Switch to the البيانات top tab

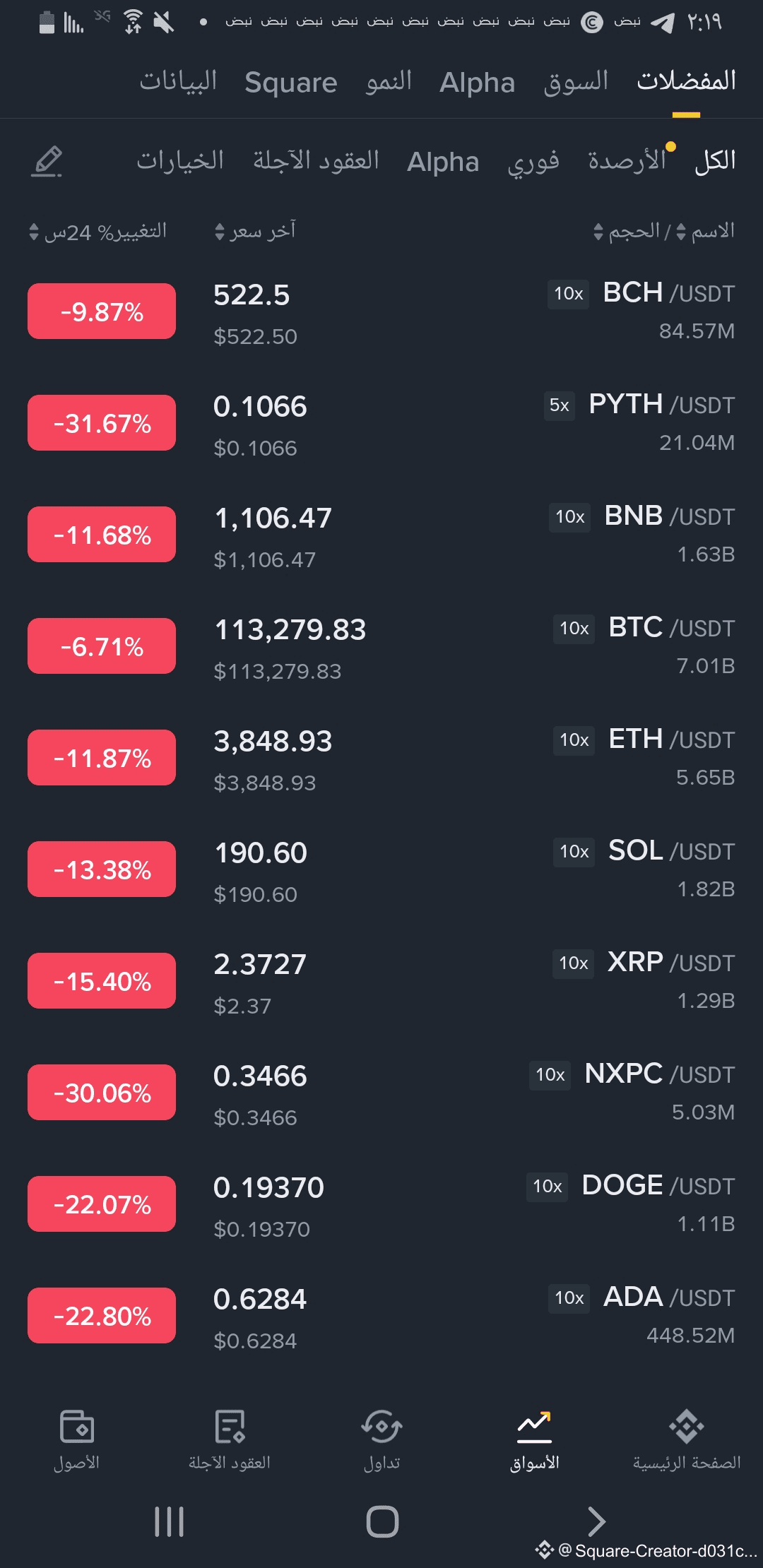tap(178, 82)
